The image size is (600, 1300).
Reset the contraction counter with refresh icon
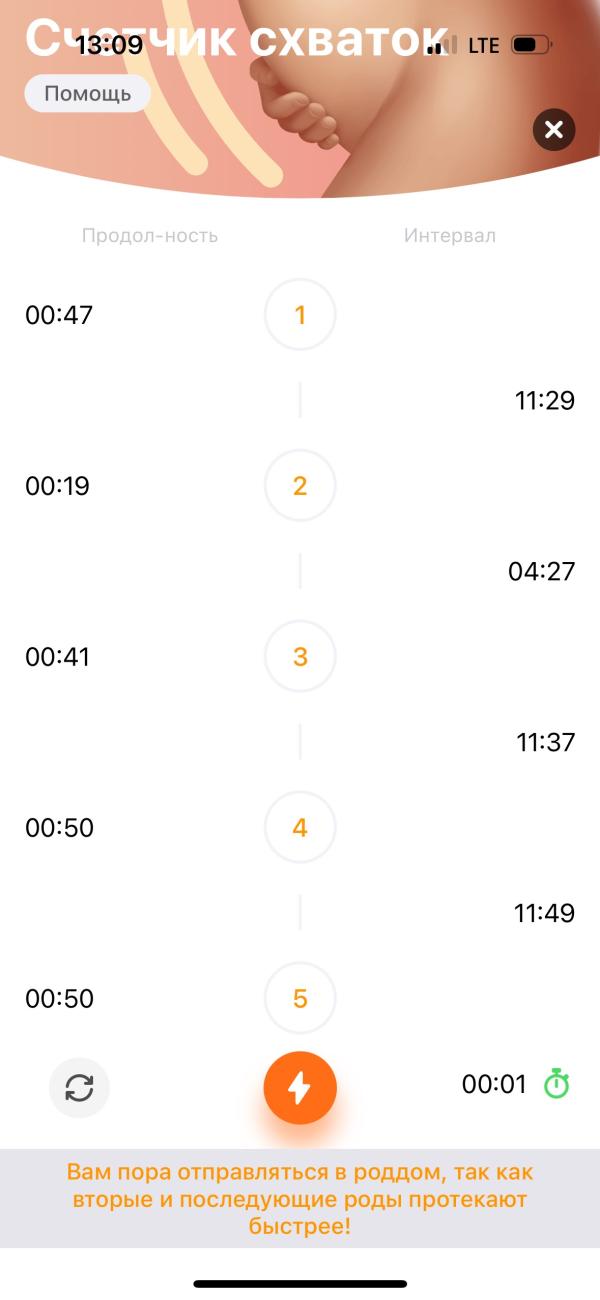(x=79, y=1087)
